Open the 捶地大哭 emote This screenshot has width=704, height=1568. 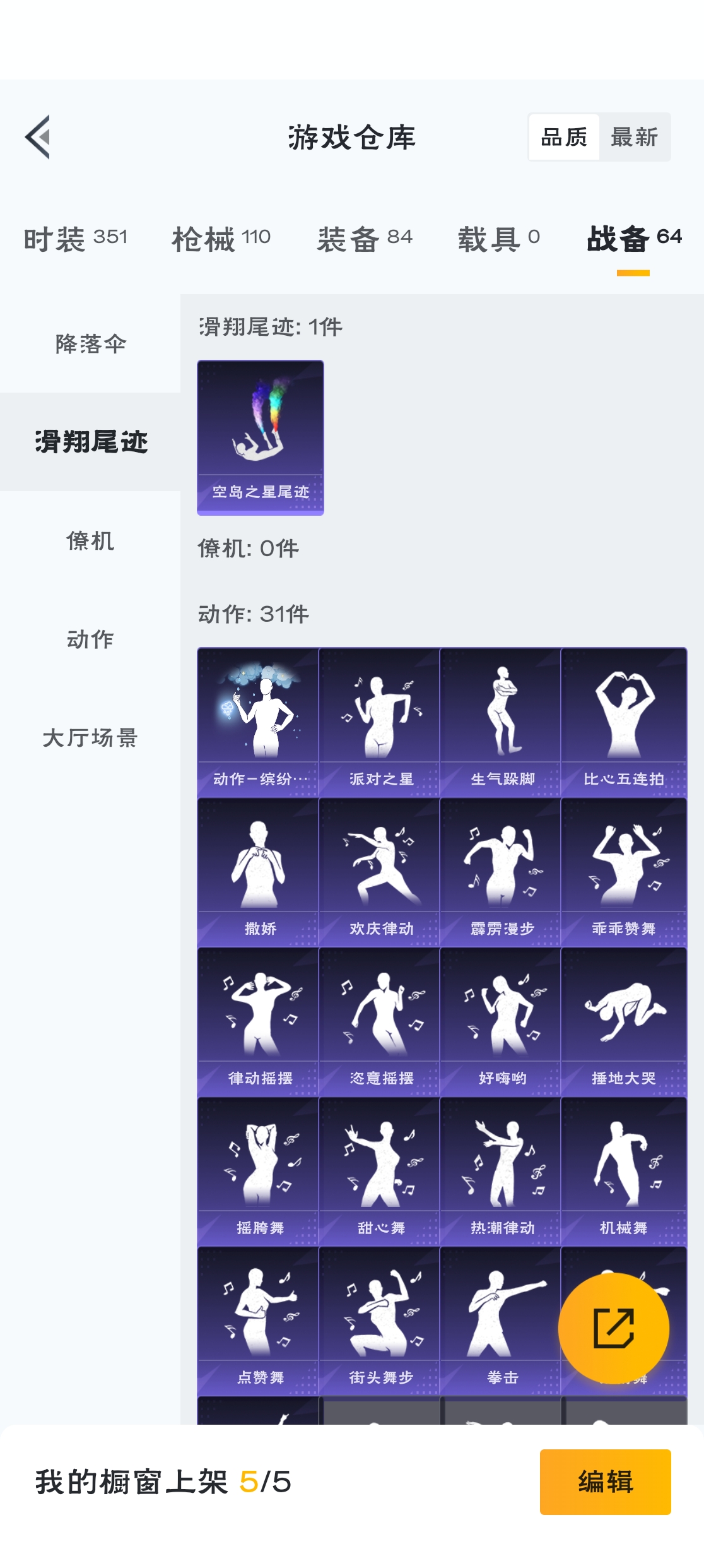[623, 1021]
